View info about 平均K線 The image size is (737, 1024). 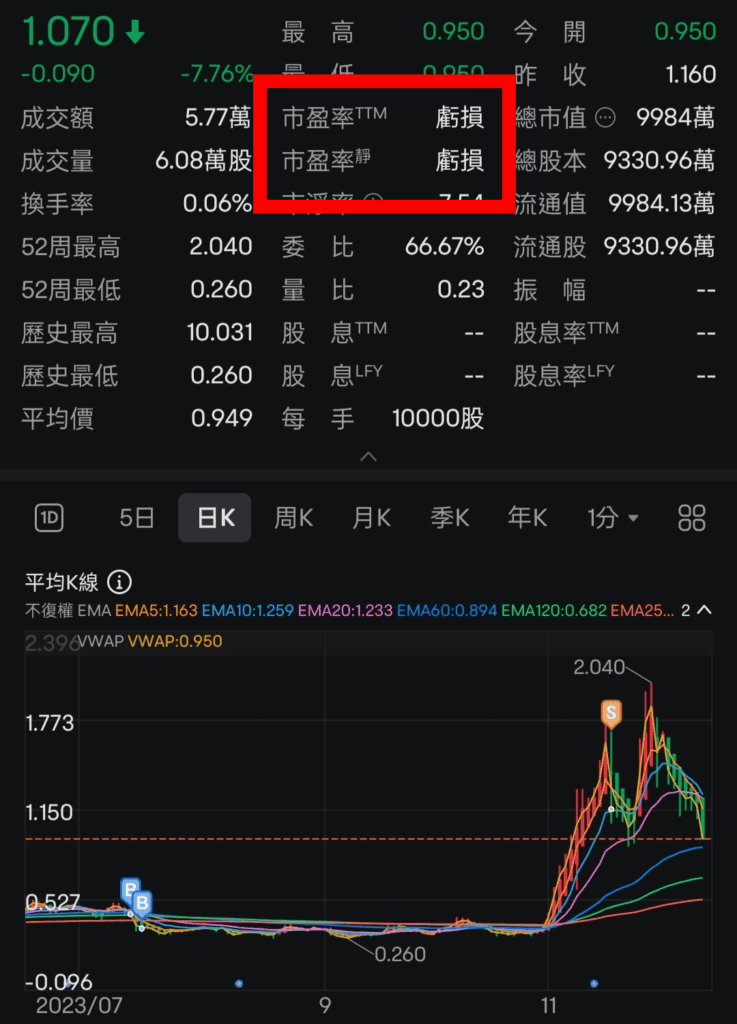click(x=119, y=582)
